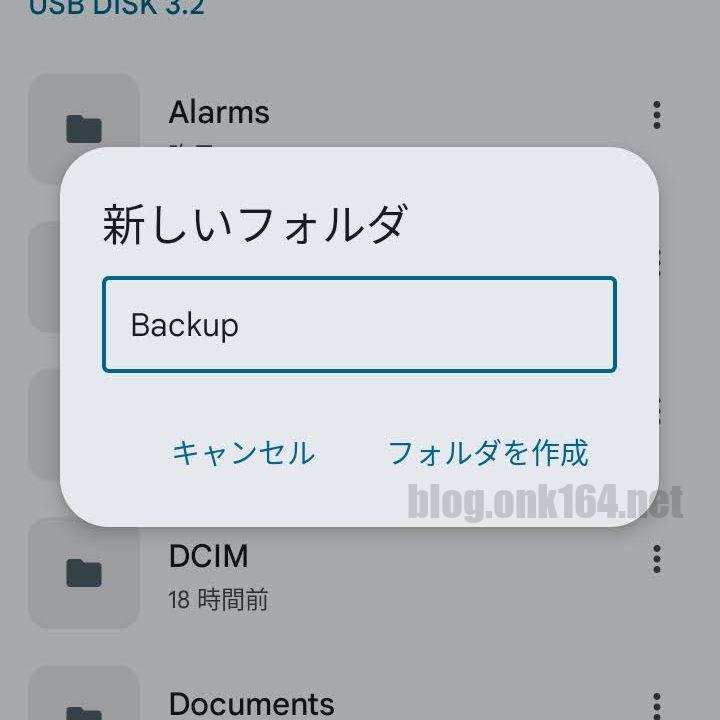Open overflow menu for Documents folder
This screenshot has width=720, height=720.
click(x=656, y=704)
